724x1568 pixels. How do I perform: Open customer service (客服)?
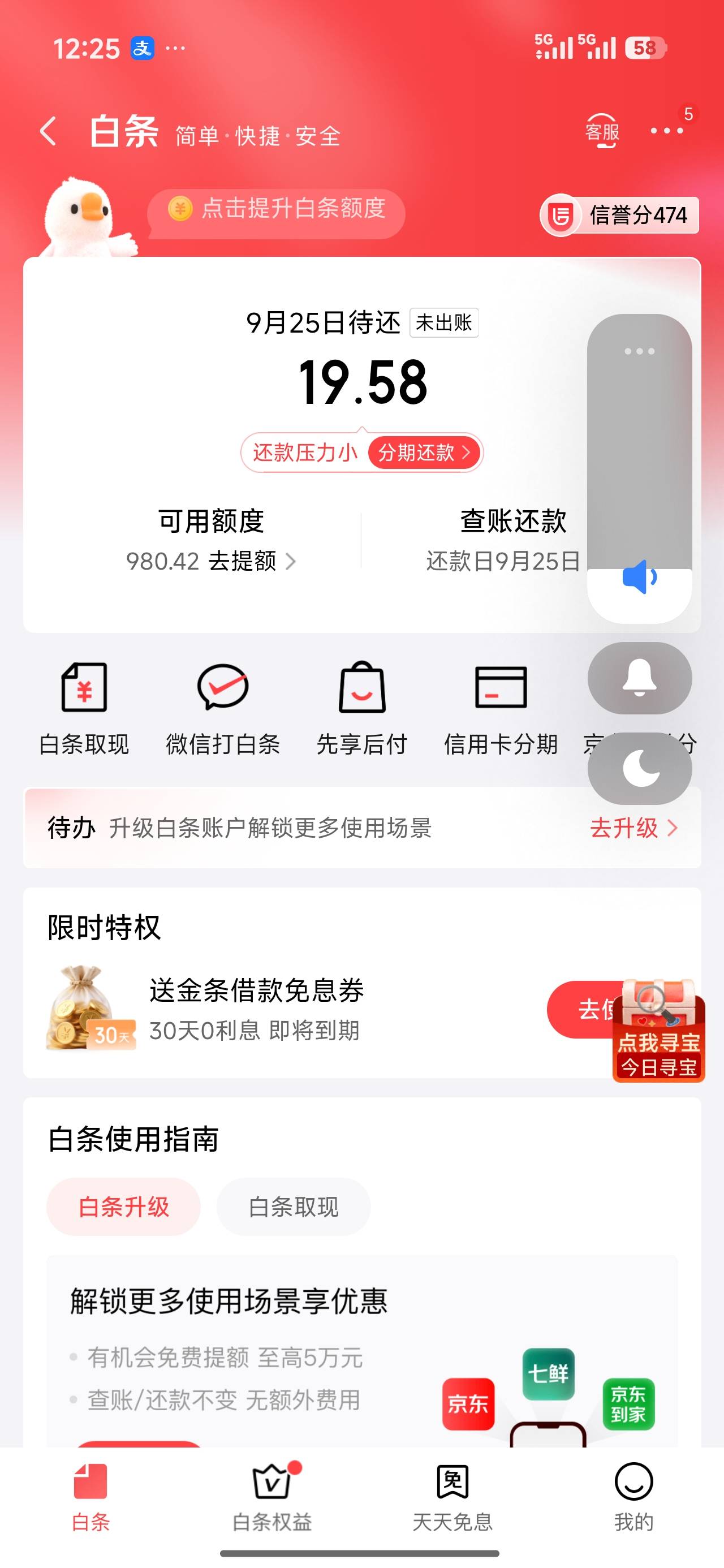pos(602,131)
